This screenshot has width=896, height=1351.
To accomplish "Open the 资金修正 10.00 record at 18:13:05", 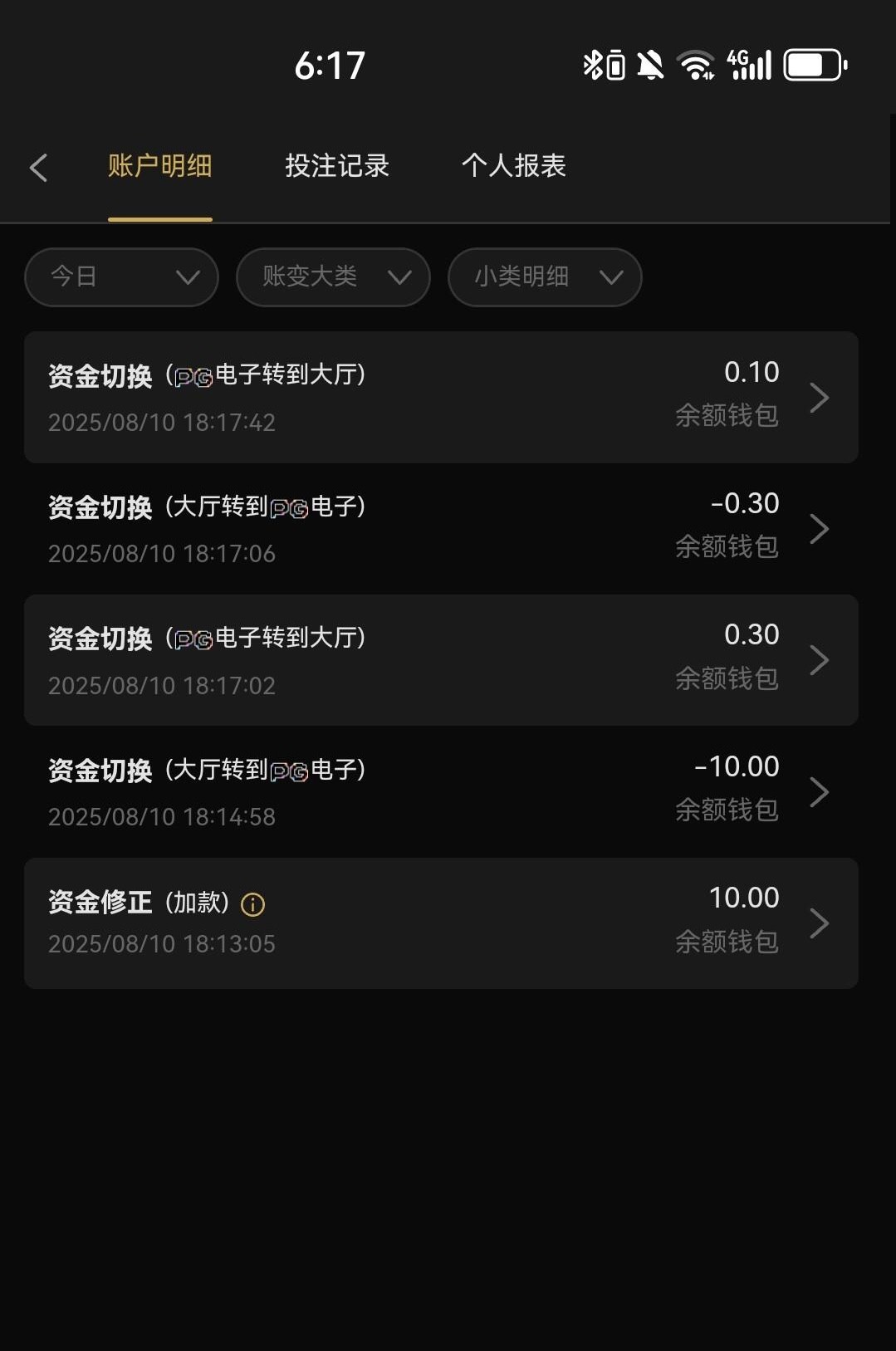I will [x=440, y=923].
